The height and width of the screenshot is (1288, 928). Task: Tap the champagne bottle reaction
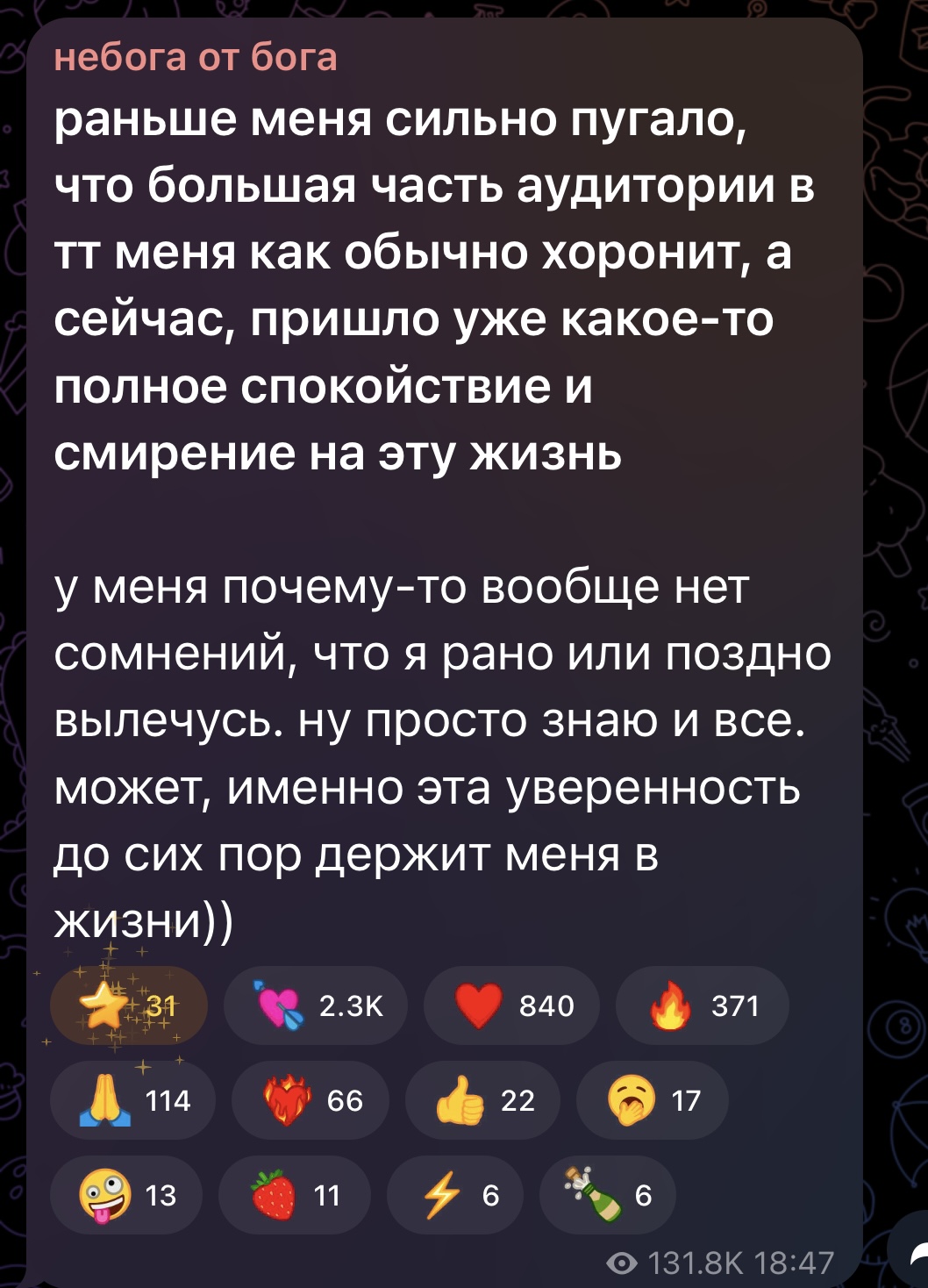coord(607,1195)
